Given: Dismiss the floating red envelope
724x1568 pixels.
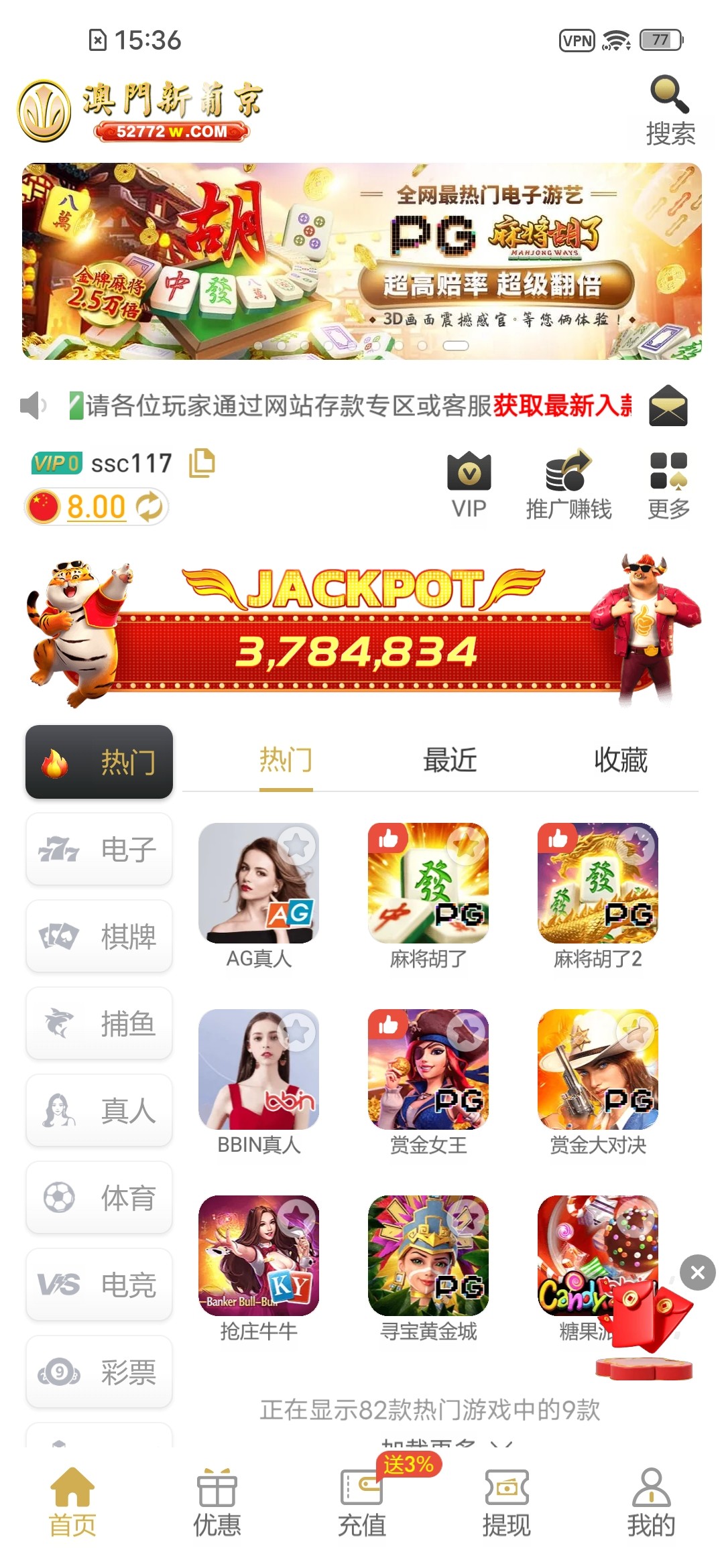Looking at the screenshot, I should 697,1272.
